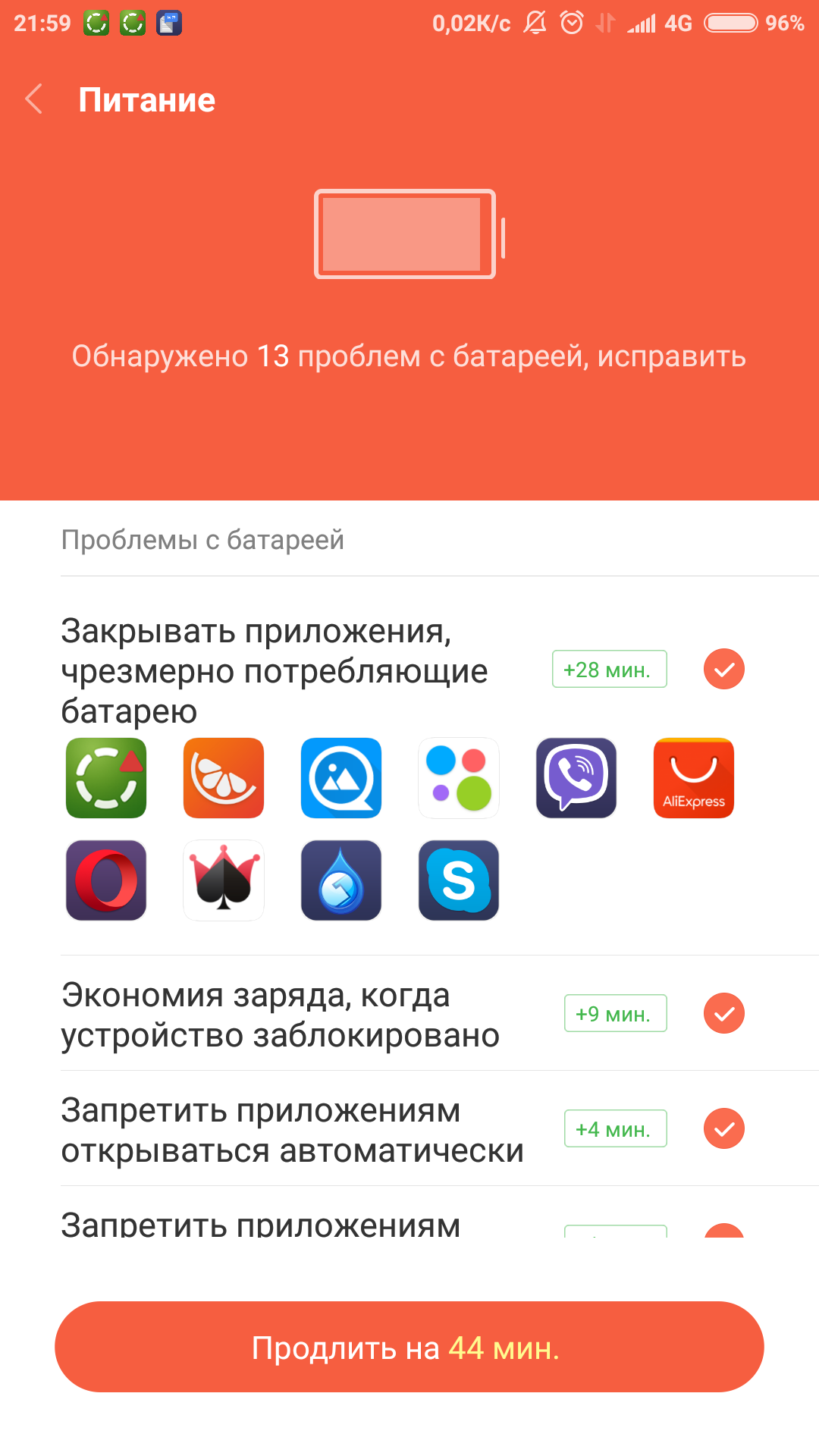Go back from the Питание screen

[34, 99]
